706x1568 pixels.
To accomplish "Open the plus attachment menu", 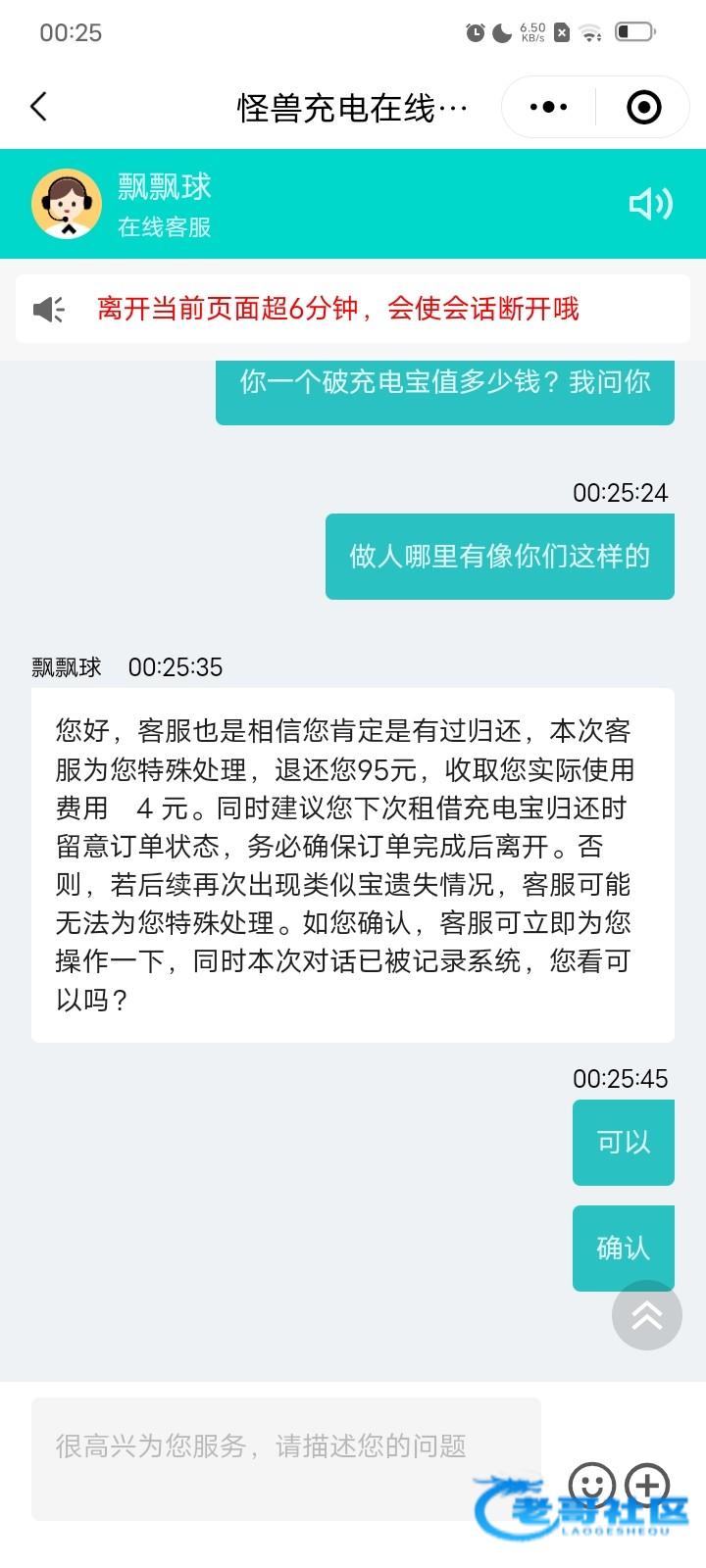I will [x=647, y=1486].
